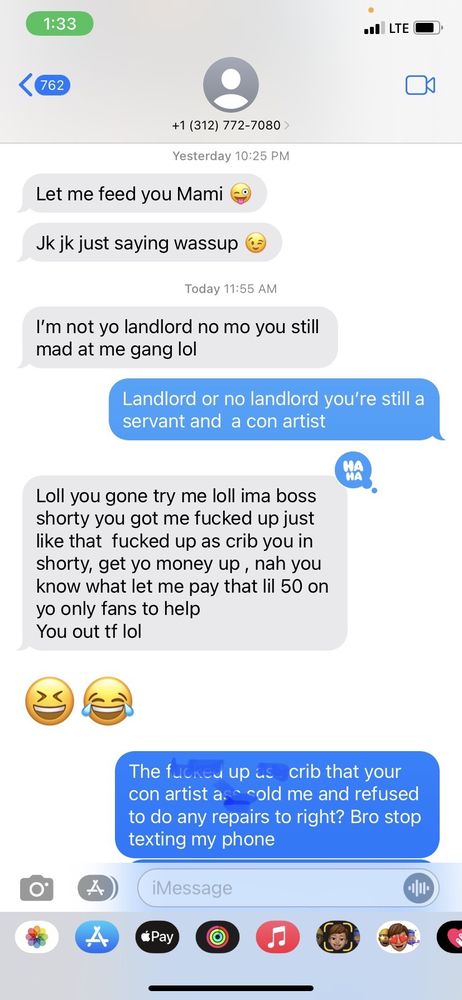
Task: Open Memoji stickers with heart eyes
Action: coord(398,937)
